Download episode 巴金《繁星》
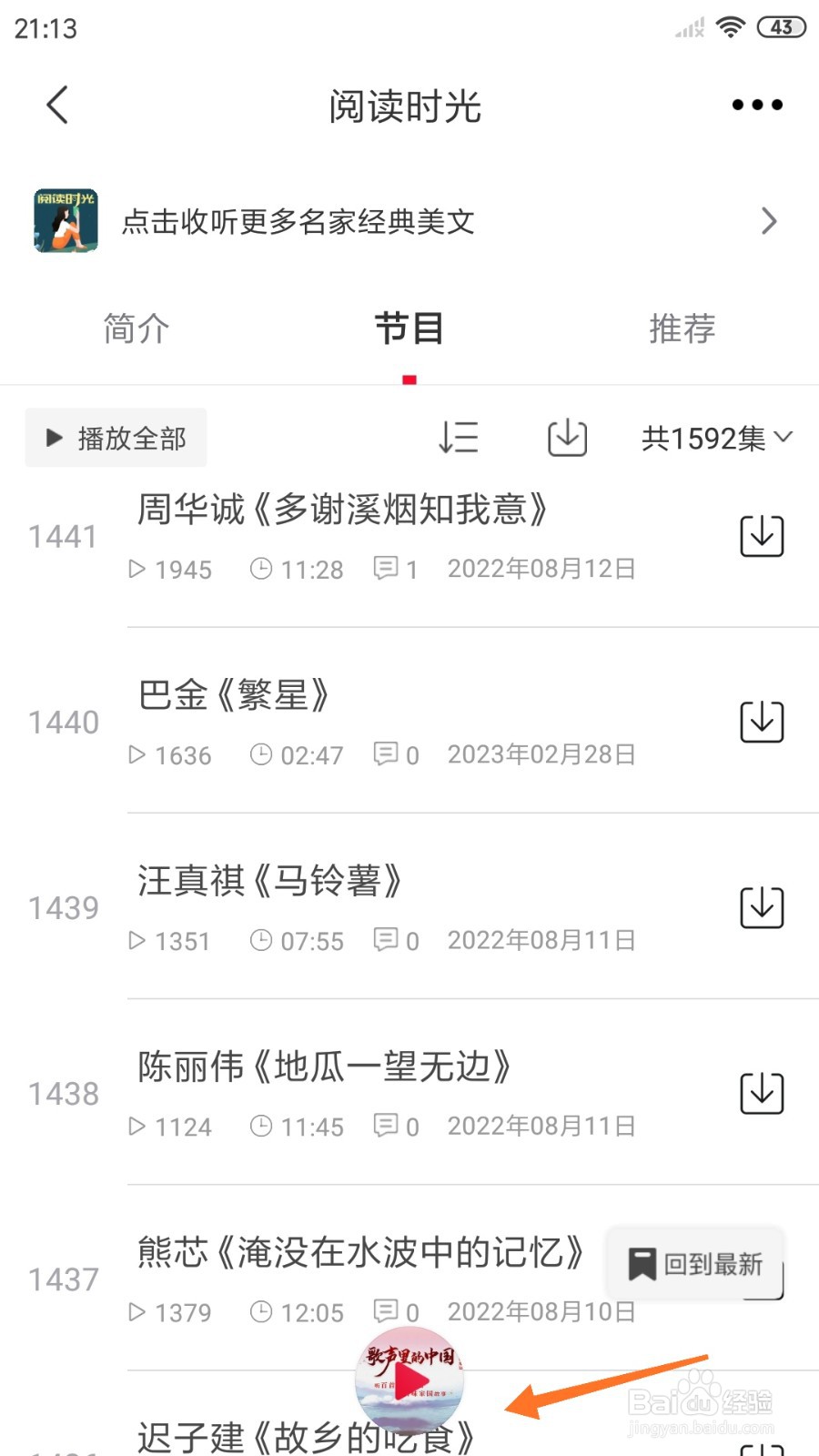Viewport: 819px width, 1456px height. tap(761, 722)
